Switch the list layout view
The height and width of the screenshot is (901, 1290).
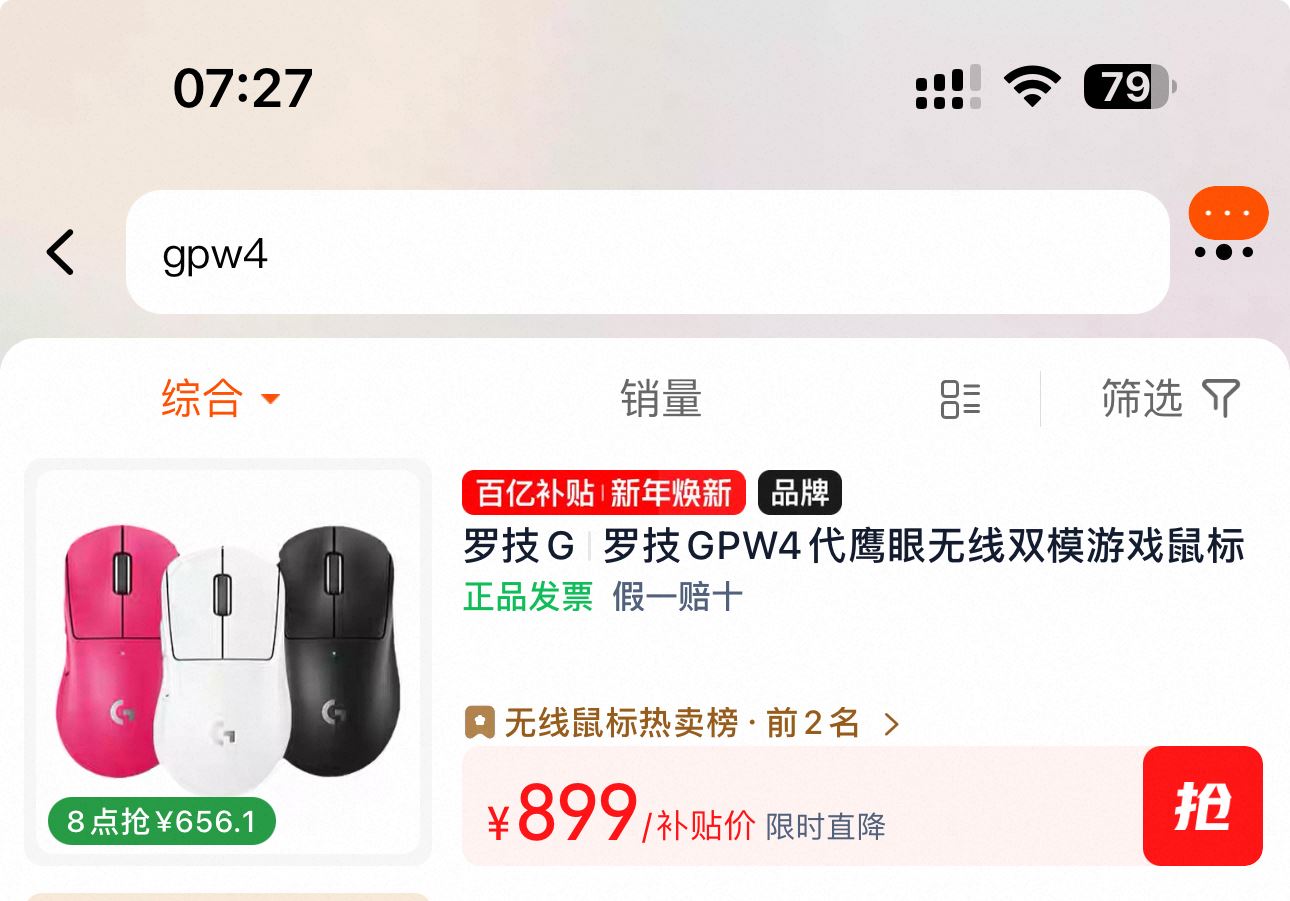pyautogui.click(x=960, y=399)
